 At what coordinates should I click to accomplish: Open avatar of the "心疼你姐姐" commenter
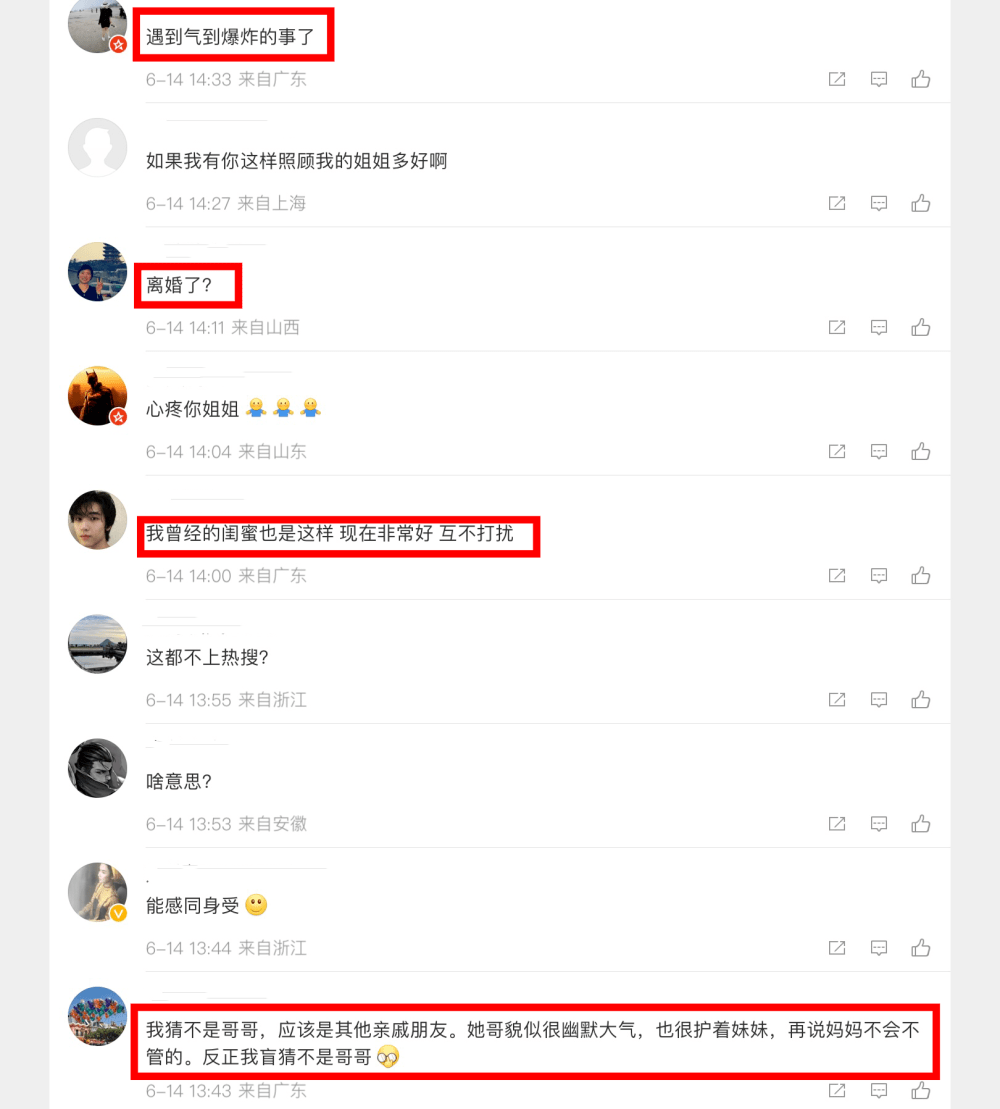[97, 395]
